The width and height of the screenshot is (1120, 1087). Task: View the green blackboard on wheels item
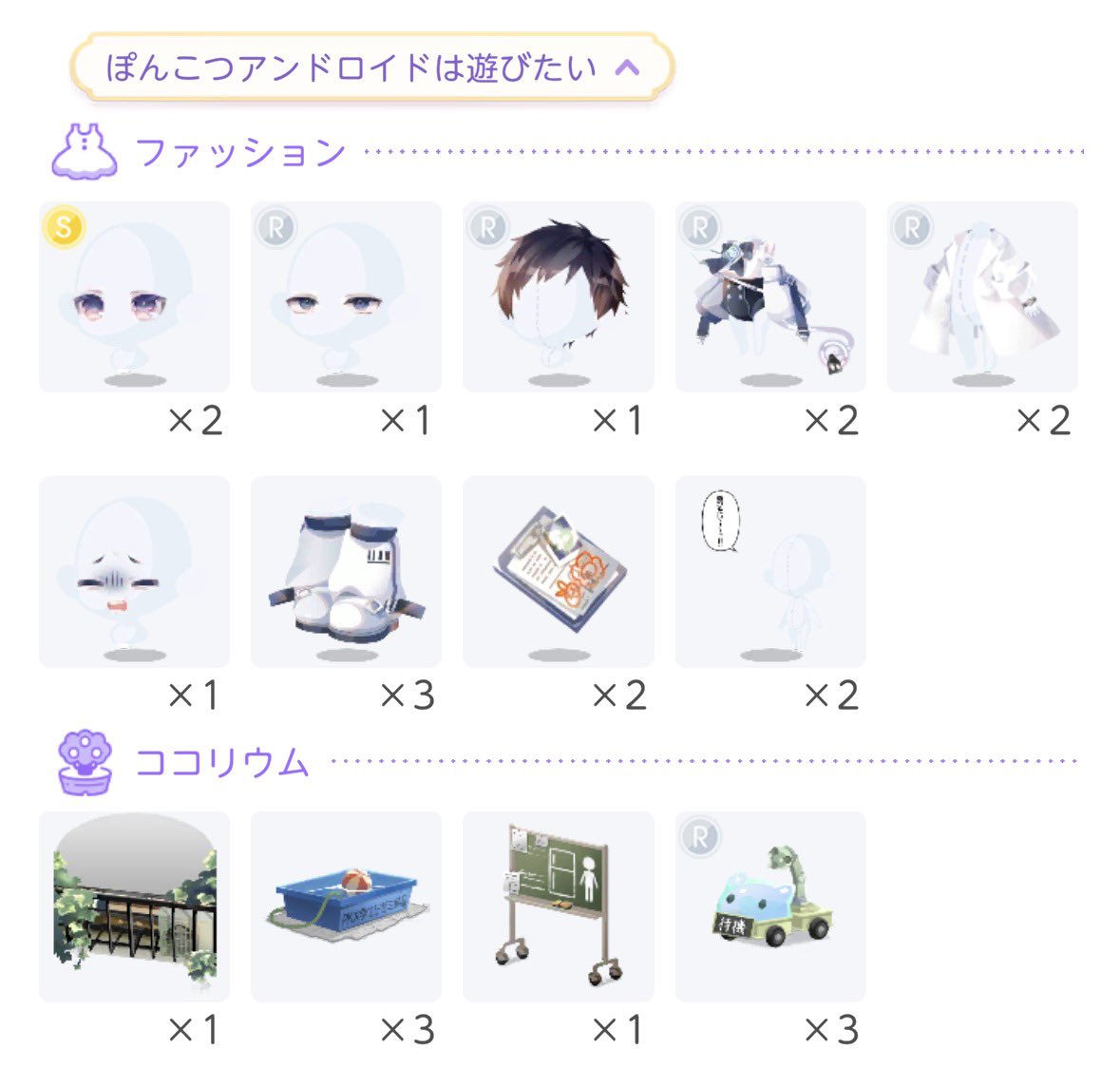click(559, 906)
